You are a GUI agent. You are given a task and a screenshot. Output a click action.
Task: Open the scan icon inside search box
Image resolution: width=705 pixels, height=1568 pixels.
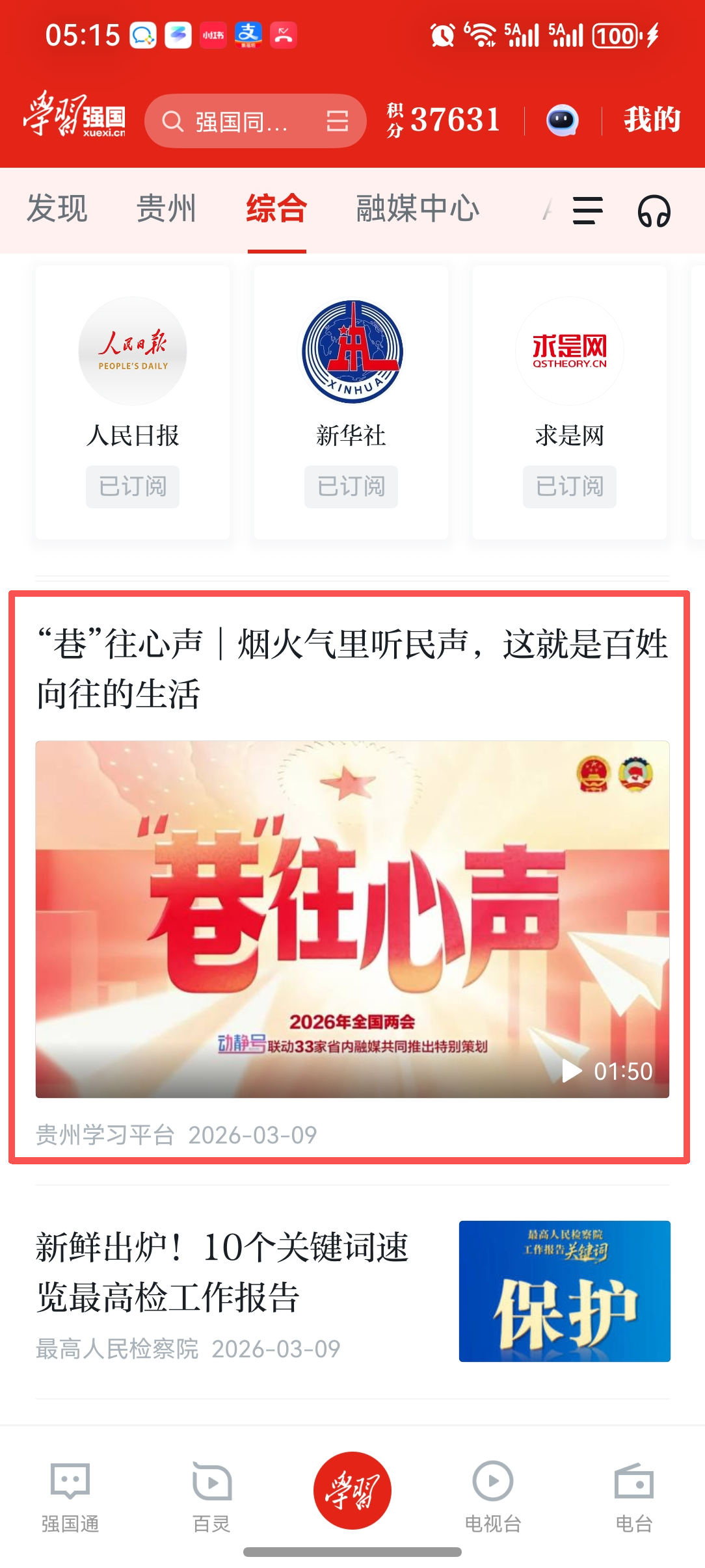tap(337, 121)
